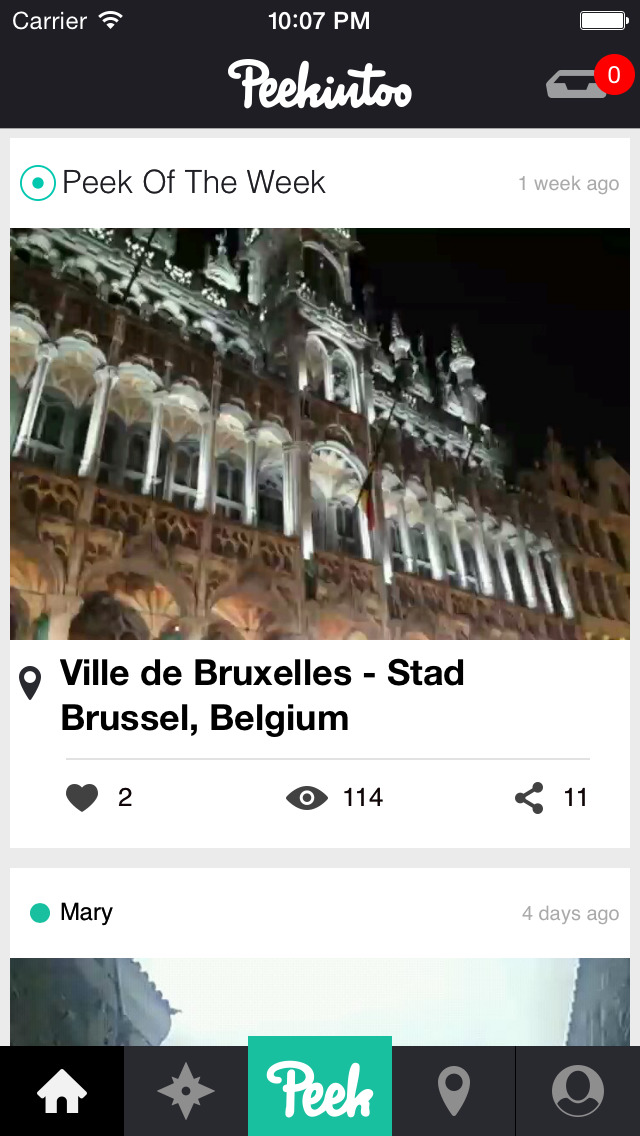Open Mary's profile from her post
The width and height of the screenshot is (640, 1136).
pyautogui.click(x=86, y=912)
